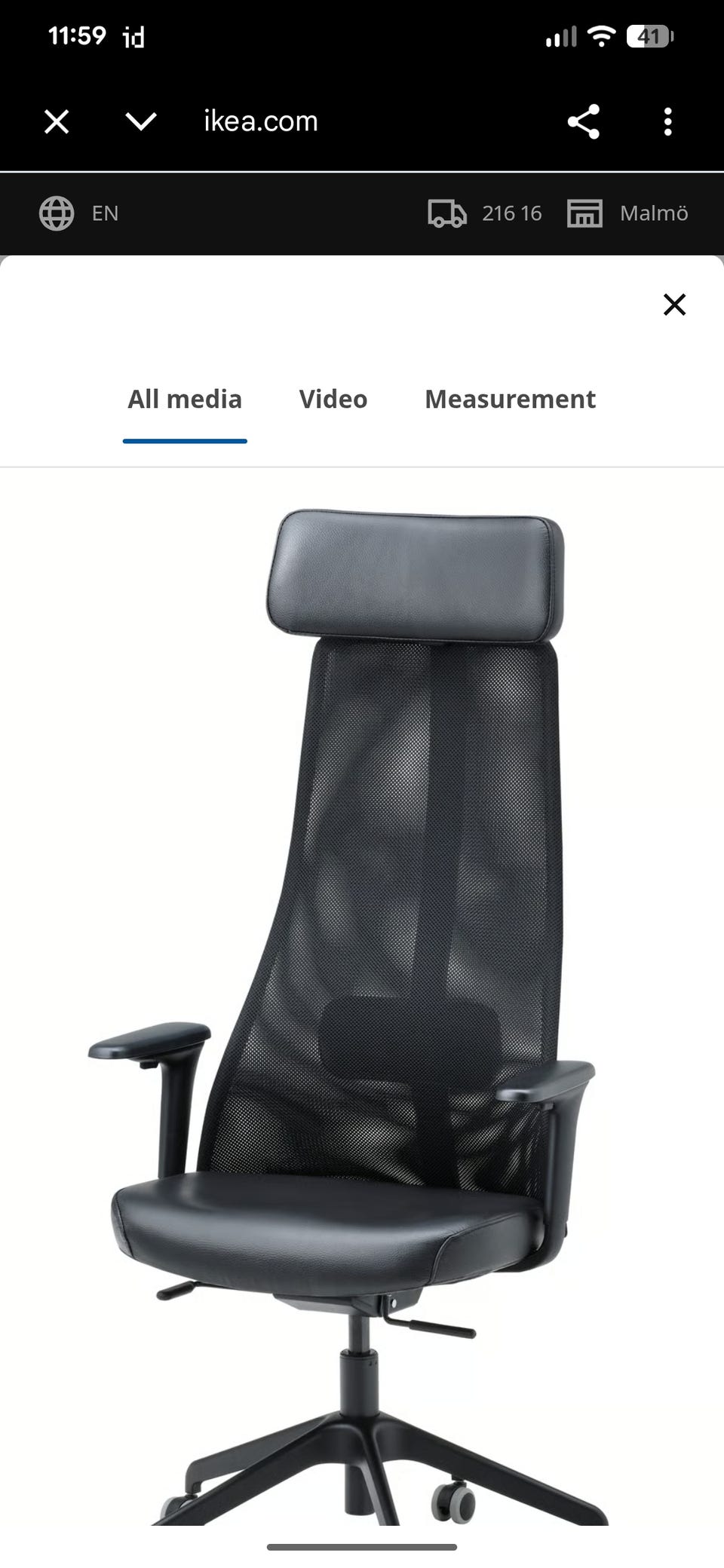This screenshot has width=724, height=1568.
Task: Edit delivery postcode 216 16
Action: coord(485,213)
